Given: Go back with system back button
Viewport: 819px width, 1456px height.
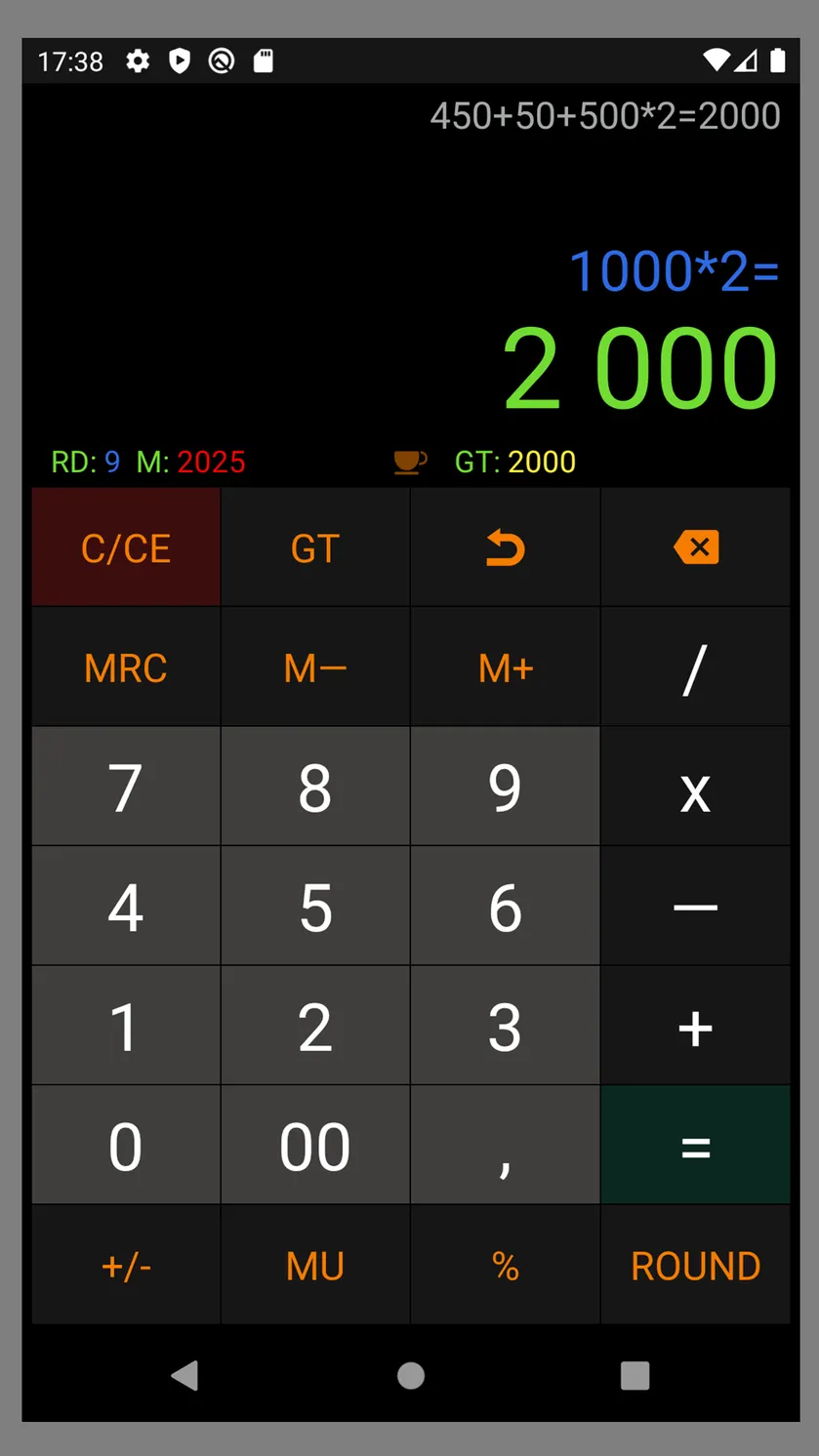Looking at the screenshot, I should coord(184,1375).
